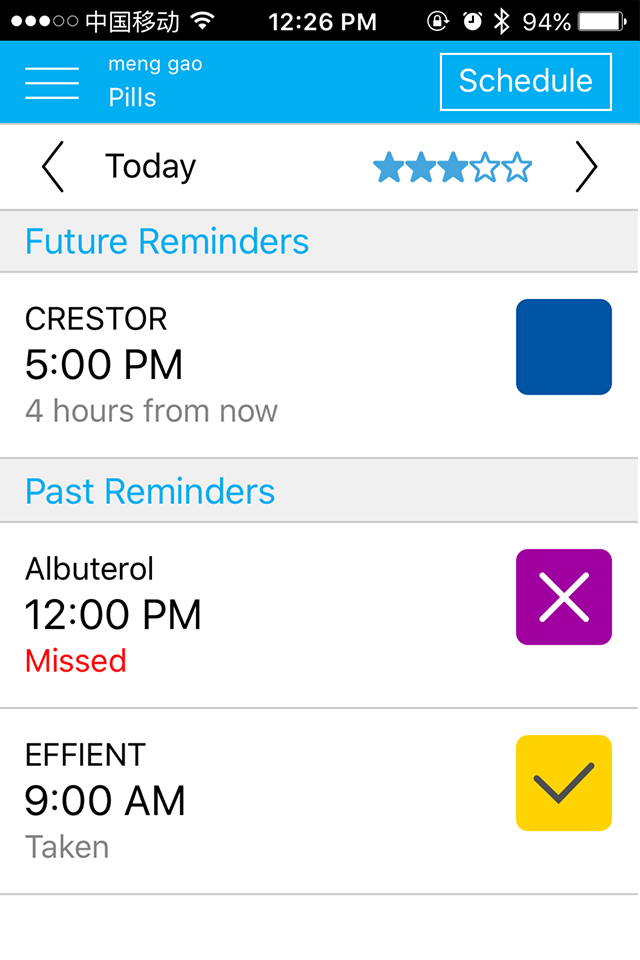View the EFFIENT 9:00 AM reminder
Viewport: 640px width, 960px height.
tap(200, 800)
